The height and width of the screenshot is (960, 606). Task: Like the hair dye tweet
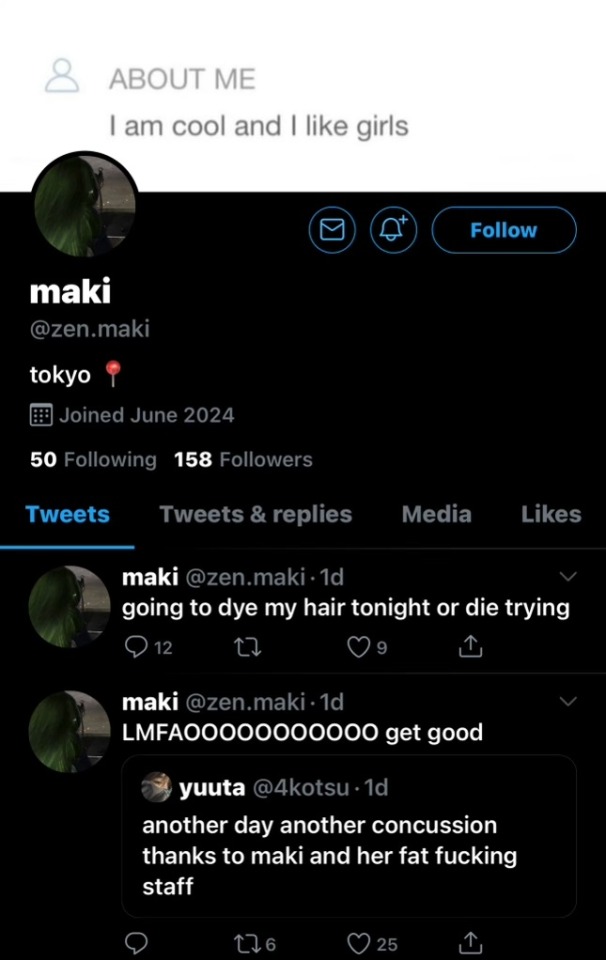(x=358, y=647)
